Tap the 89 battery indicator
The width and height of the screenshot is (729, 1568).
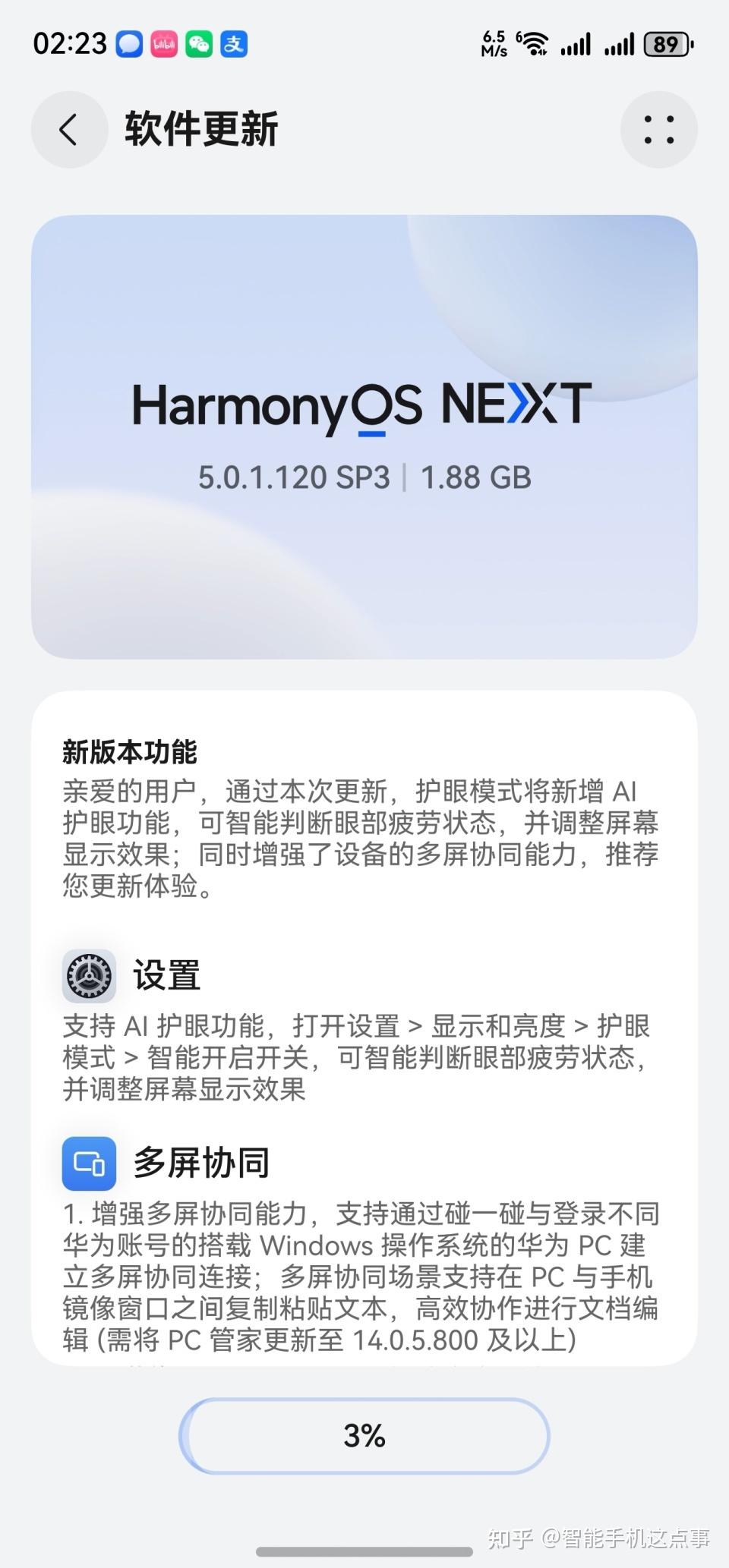[667, 44]
